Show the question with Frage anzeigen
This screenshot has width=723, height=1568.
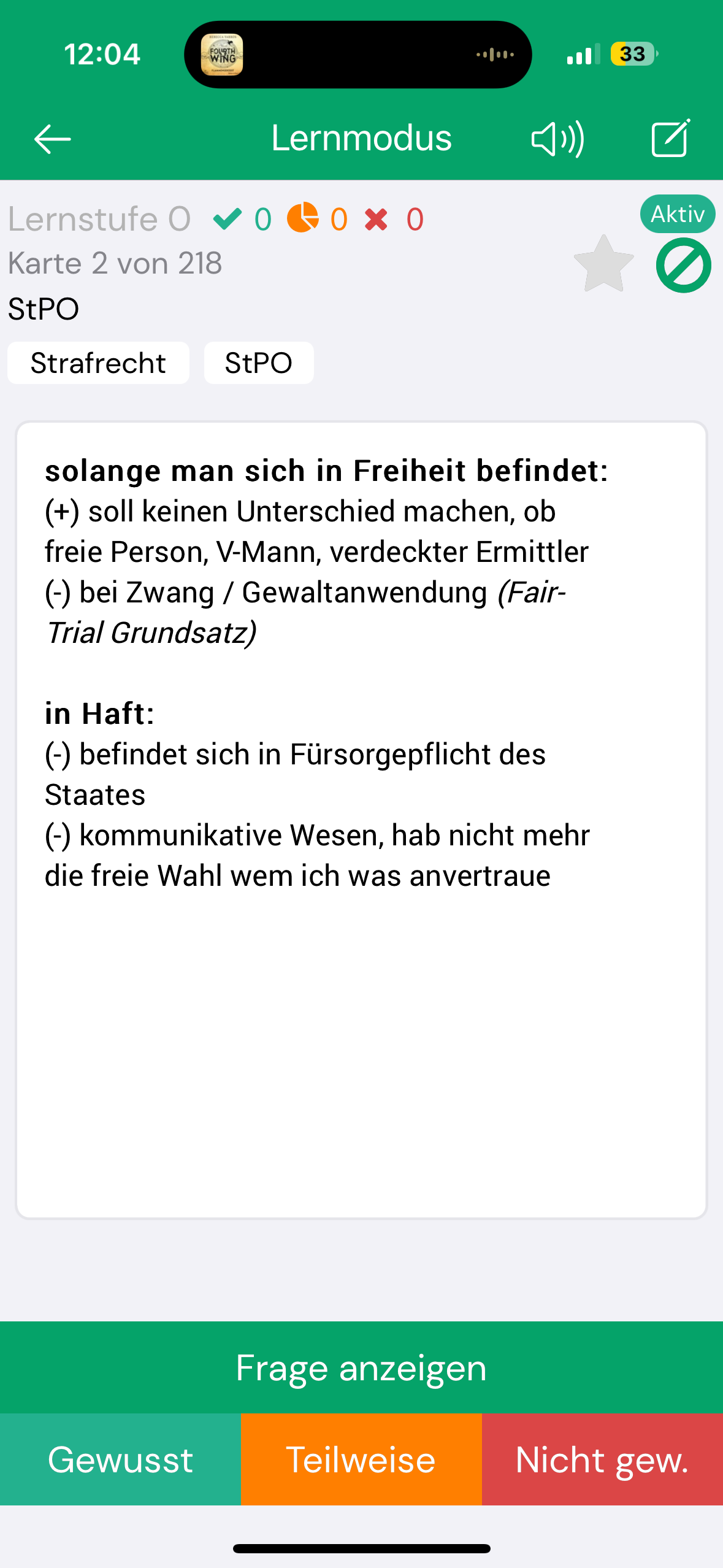(x=361, y=1368)
